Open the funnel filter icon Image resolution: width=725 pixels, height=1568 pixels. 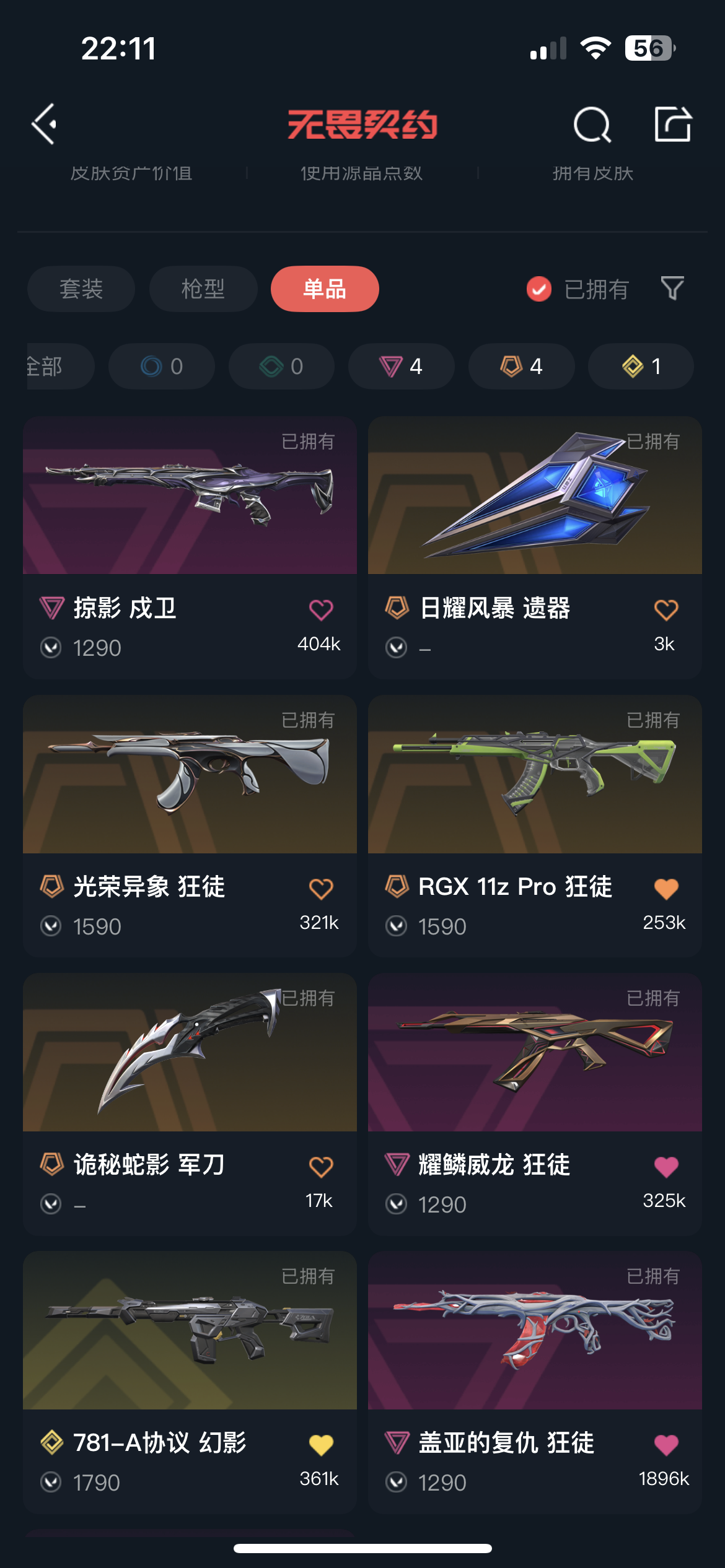(x=672, y=289)
